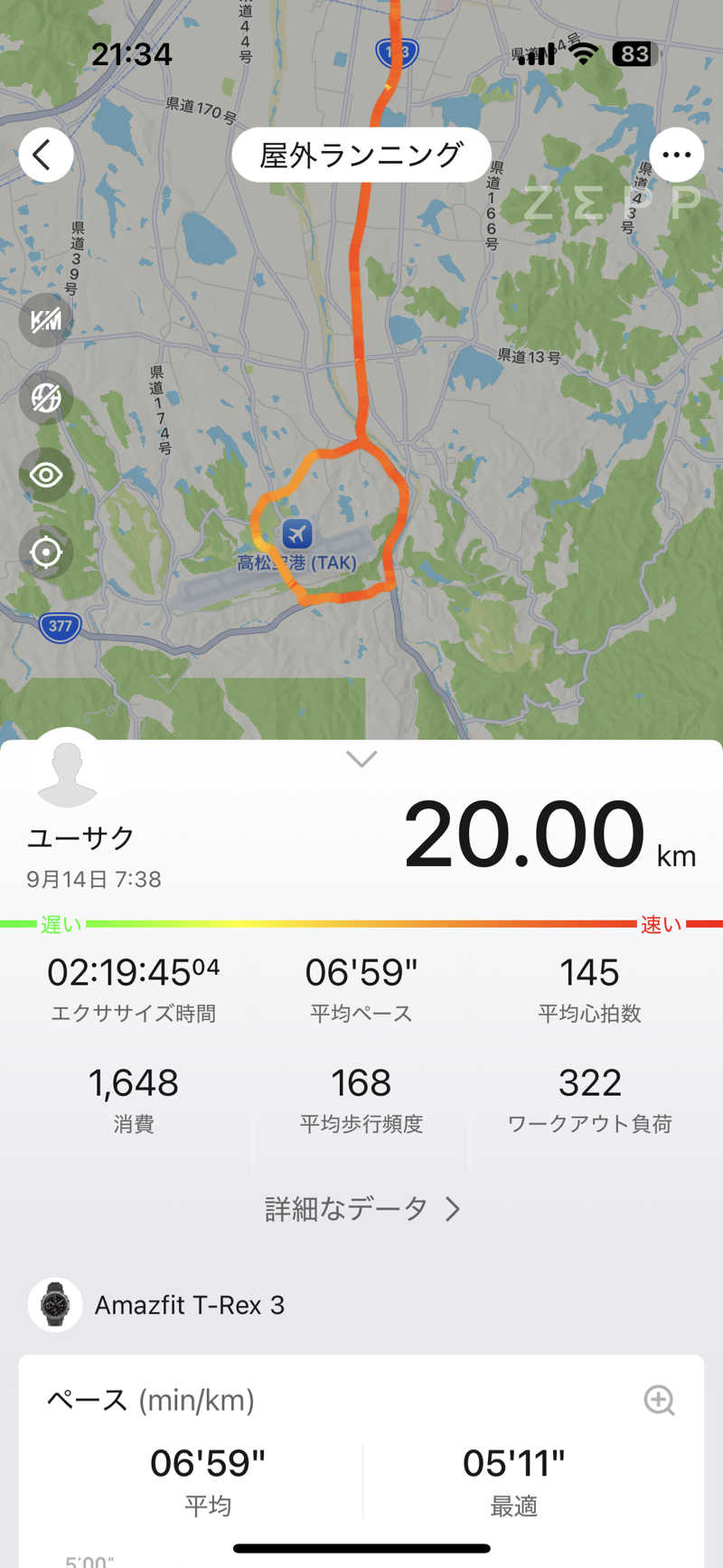Screen dimensions: 723x1568
Task: Collapse the summary panel with the chevron
Action: point(361,760)
